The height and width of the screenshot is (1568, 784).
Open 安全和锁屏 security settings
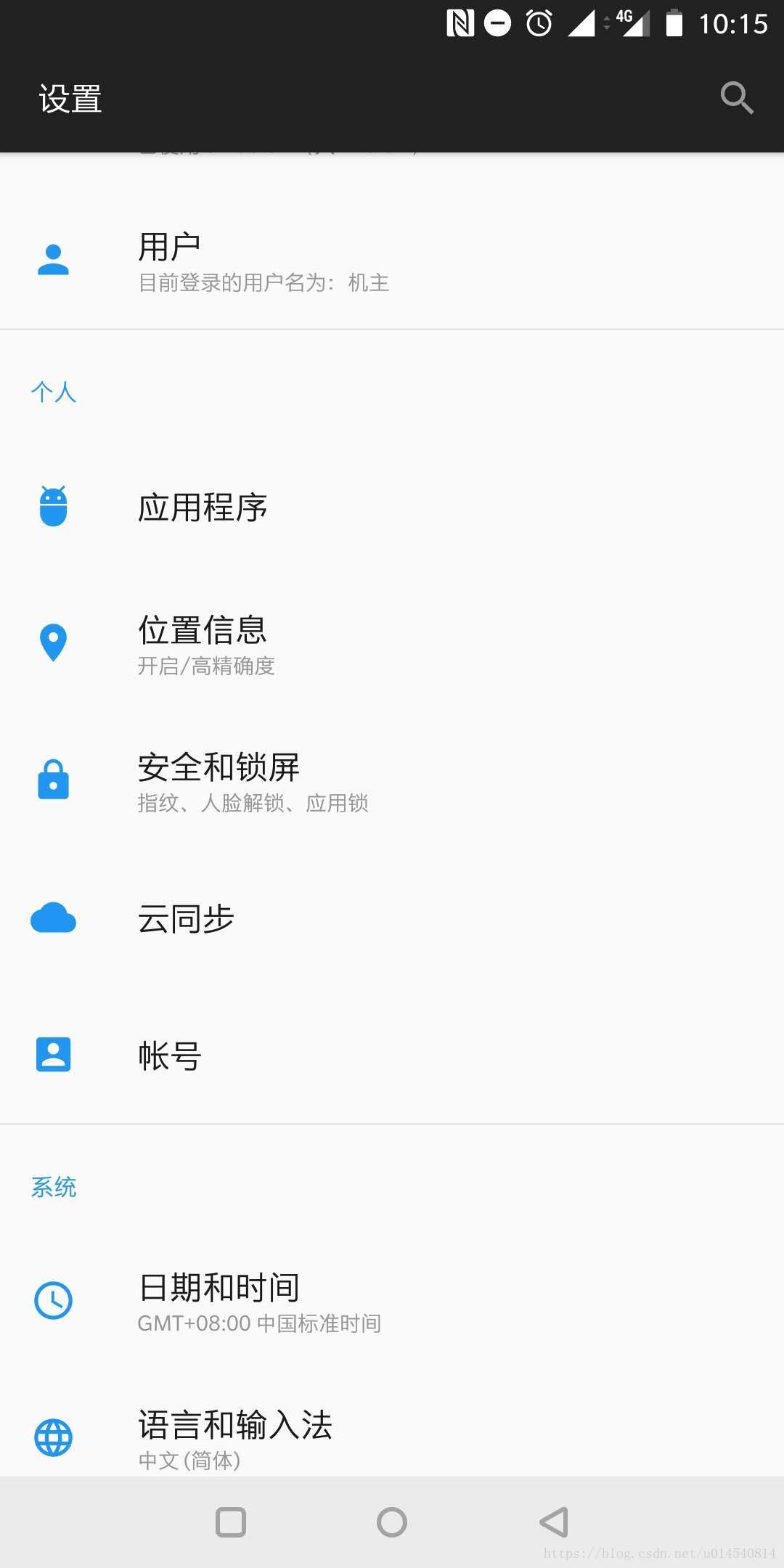pyautogui.click(x=392, y=780)
